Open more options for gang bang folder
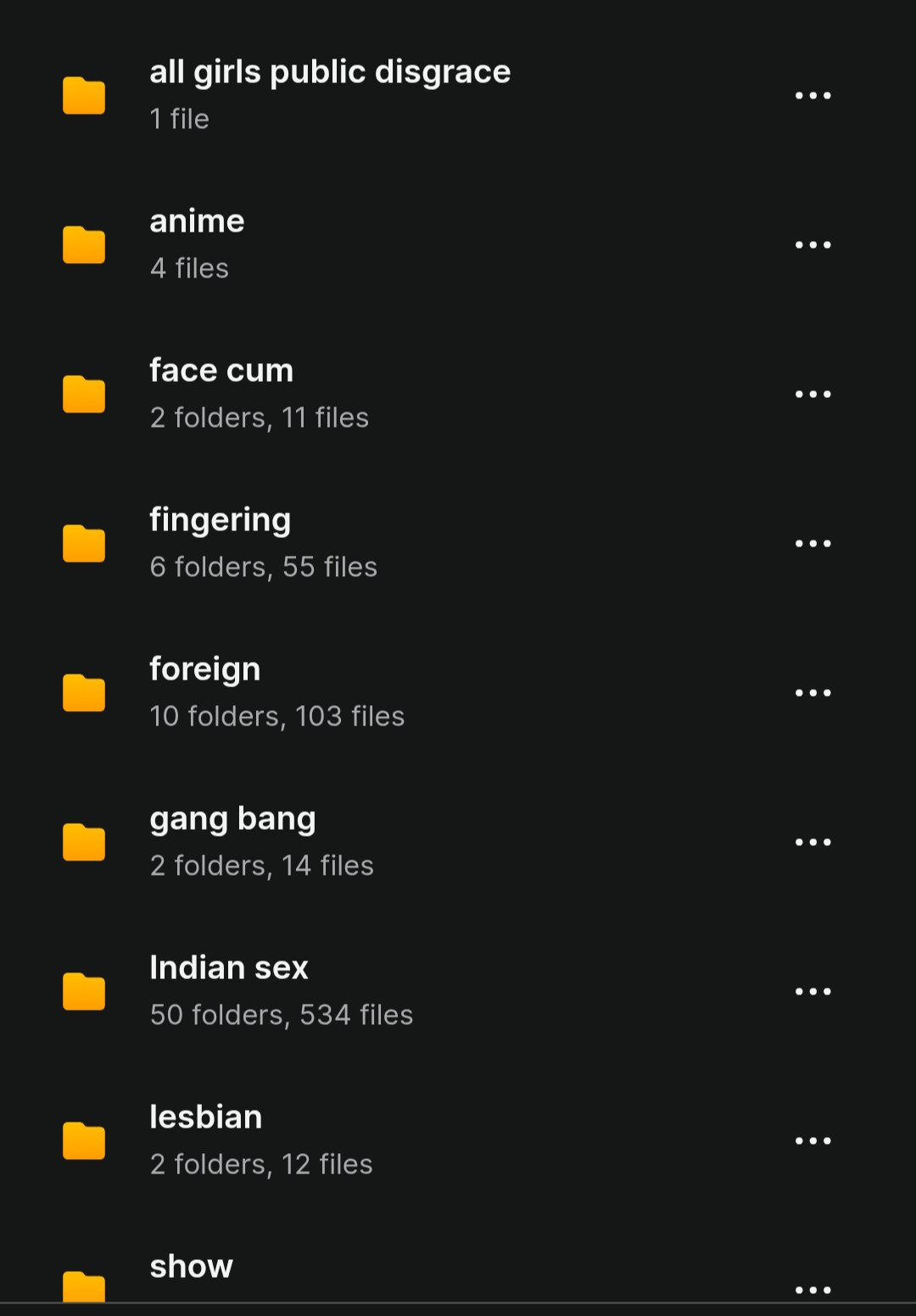This screenshot has height=1316, width=916. [x=813, y=843]
